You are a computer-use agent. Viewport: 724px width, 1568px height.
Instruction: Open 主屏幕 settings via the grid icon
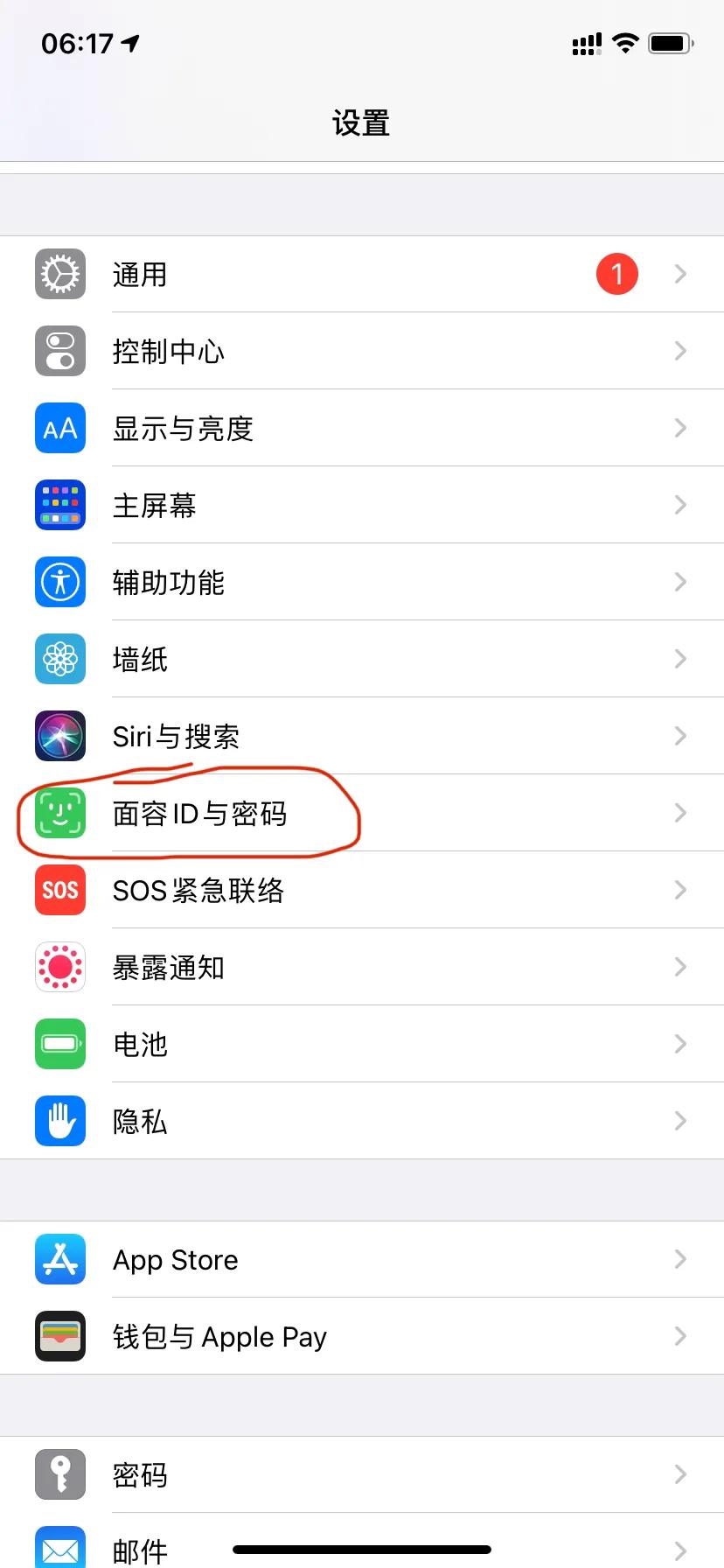coord(59,505)
